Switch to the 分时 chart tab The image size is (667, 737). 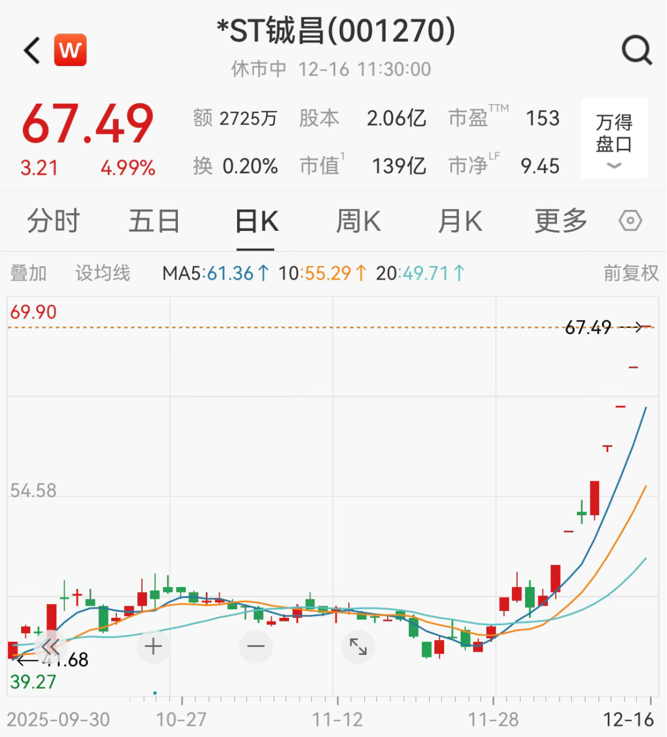53,221
